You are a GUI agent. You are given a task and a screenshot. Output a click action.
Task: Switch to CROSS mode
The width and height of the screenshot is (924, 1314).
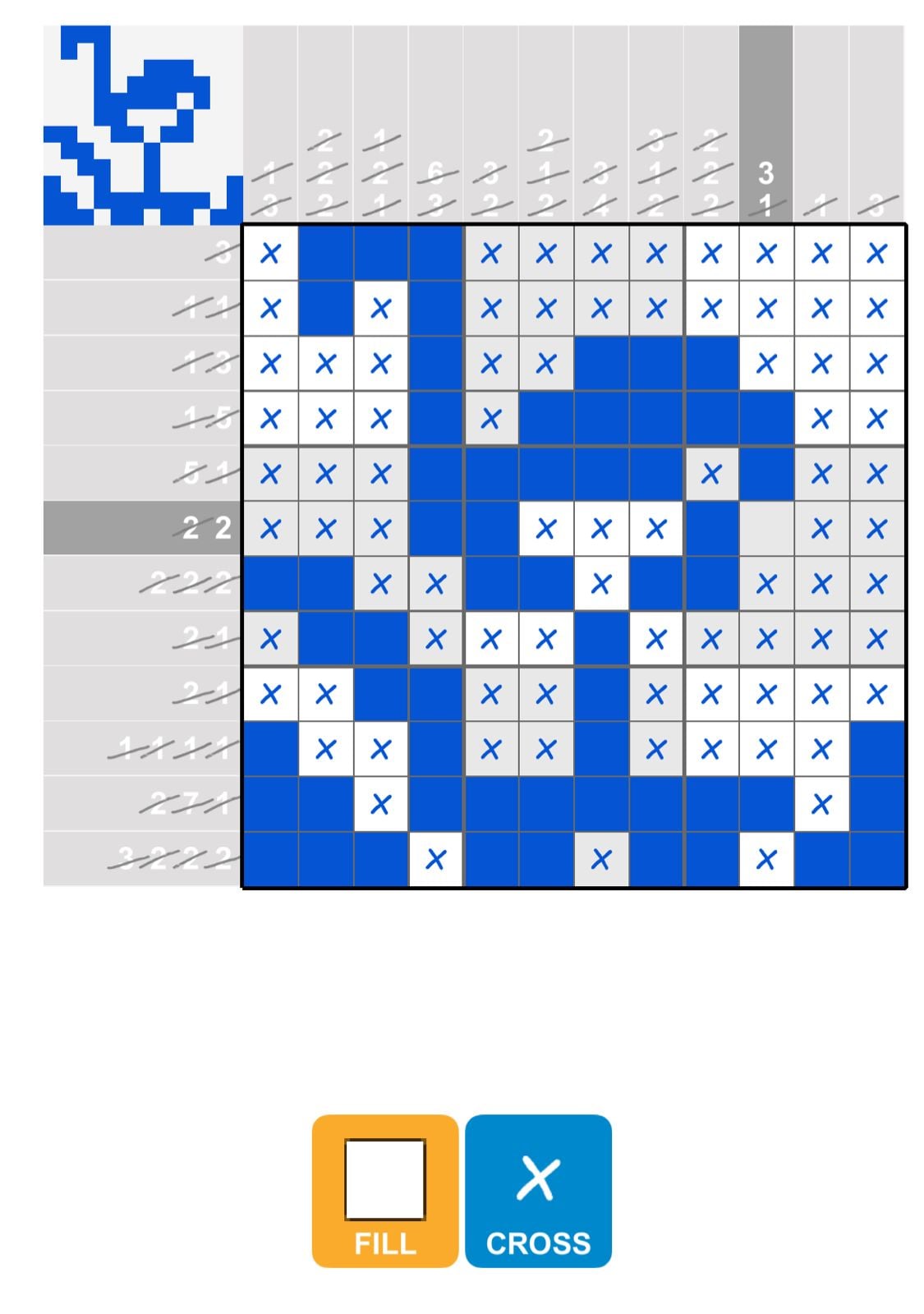click(538, 1190)
